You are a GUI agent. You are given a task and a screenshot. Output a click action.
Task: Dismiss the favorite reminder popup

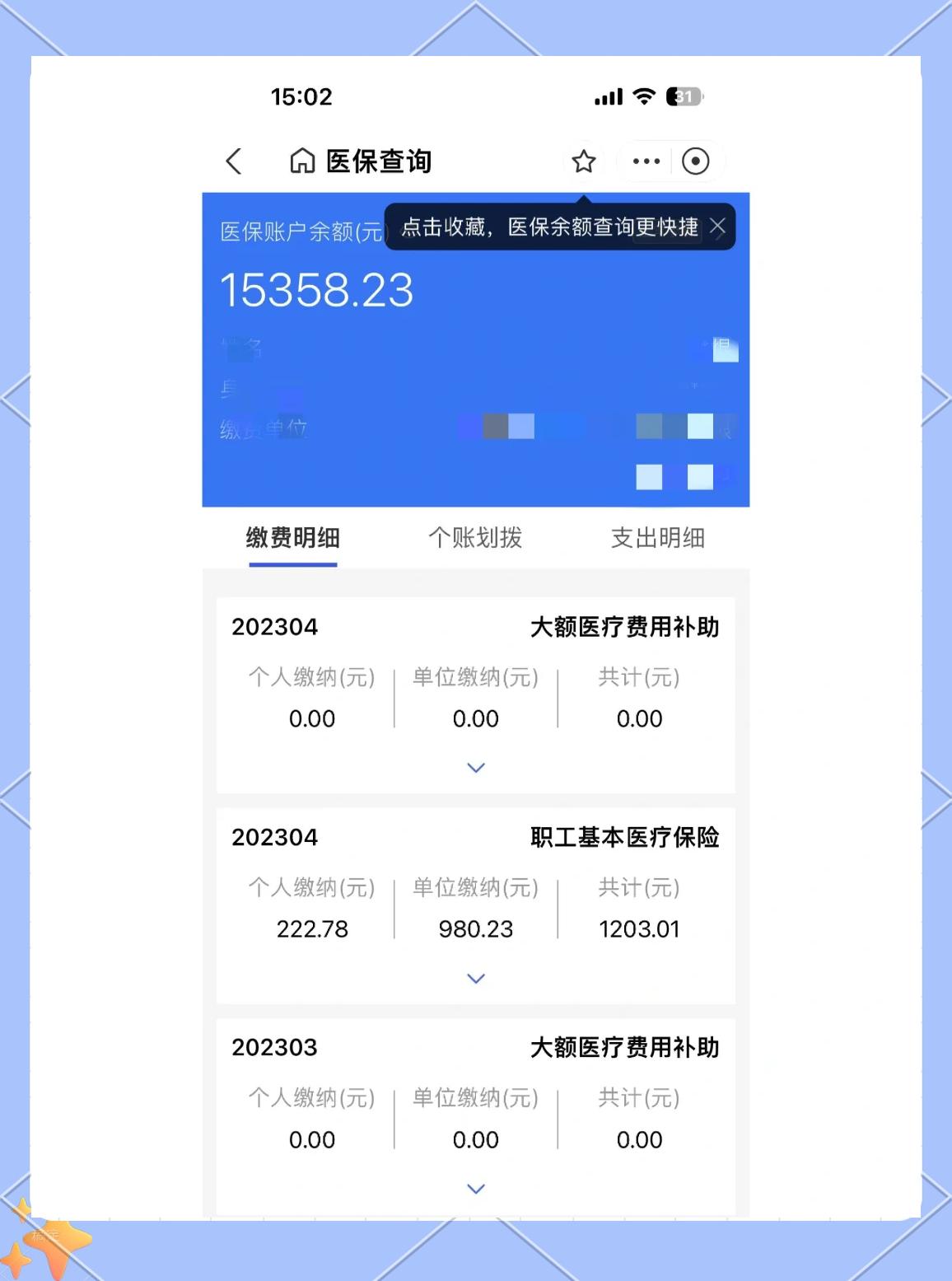point(717,226)
